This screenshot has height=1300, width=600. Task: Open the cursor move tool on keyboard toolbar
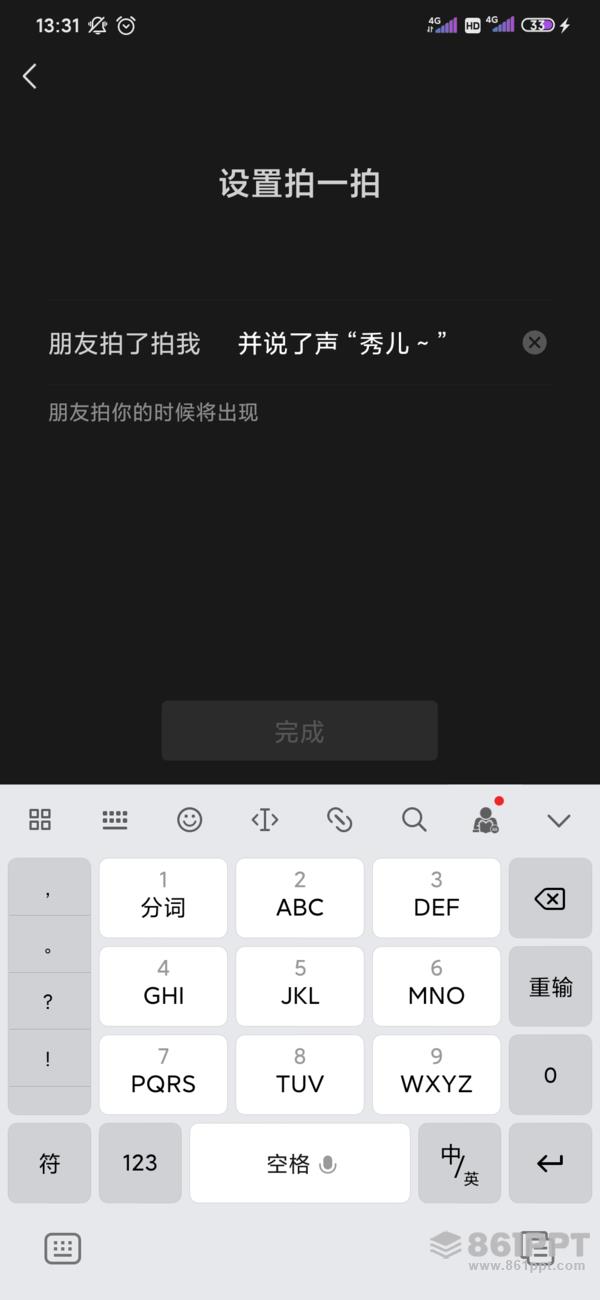264,820
